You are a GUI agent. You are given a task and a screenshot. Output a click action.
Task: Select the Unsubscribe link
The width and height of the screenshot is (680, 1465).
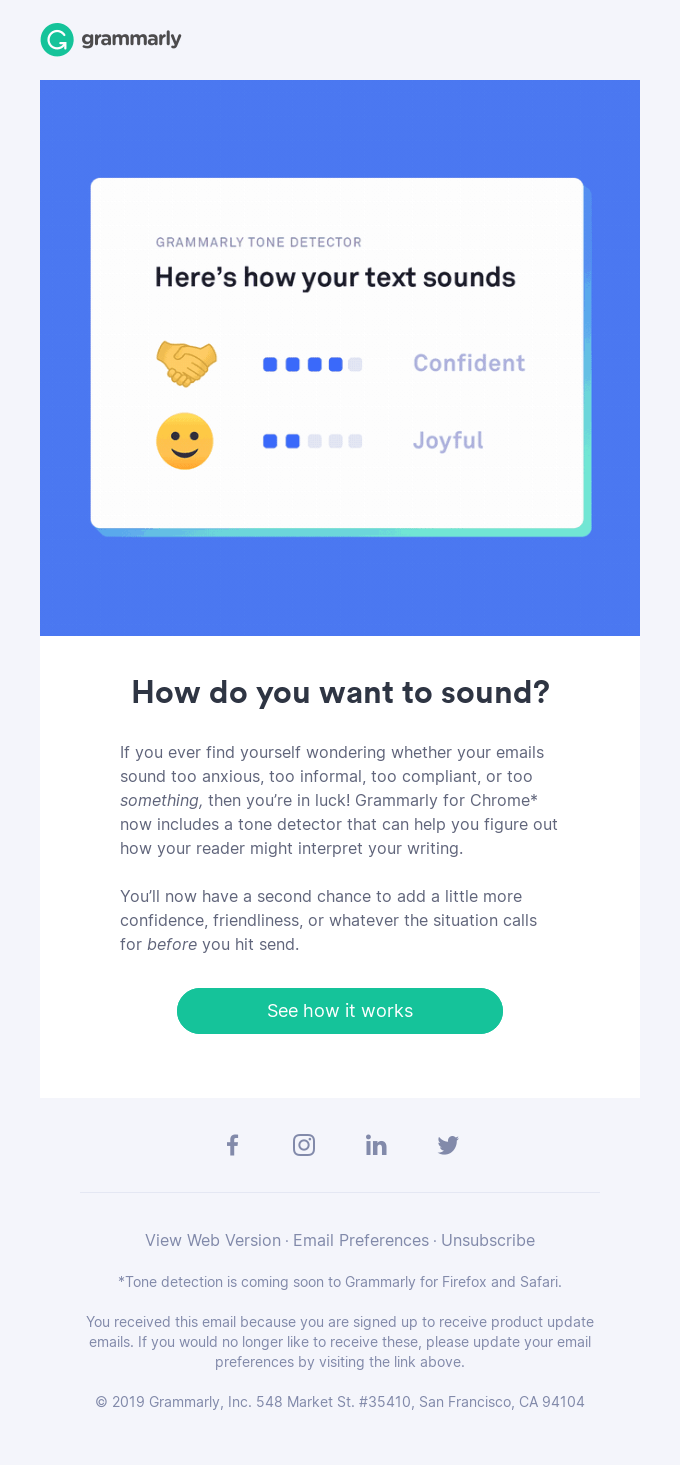pos(488,1240)
